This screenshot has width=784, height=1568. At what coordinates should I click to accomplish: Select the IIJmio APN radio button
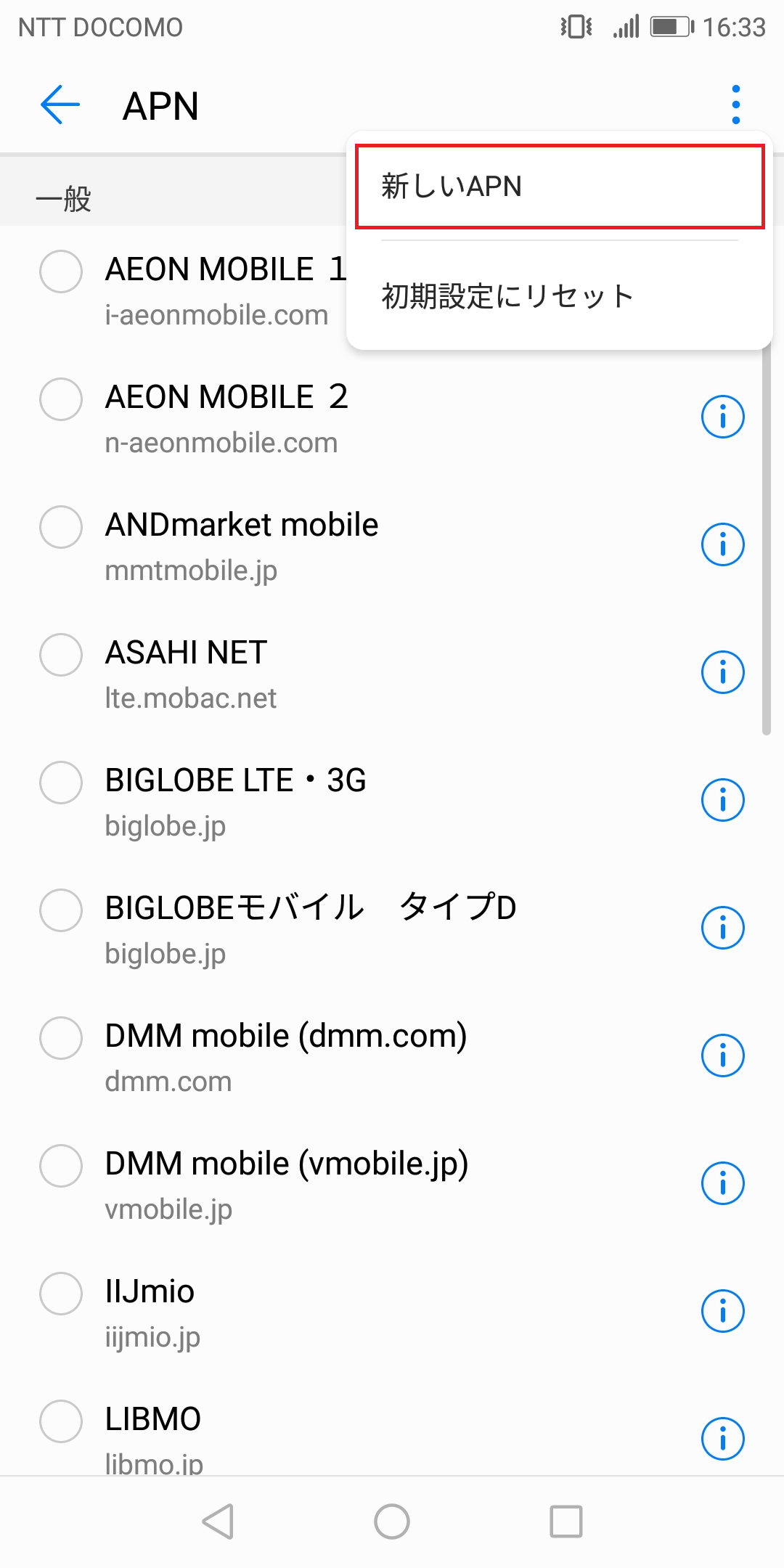pyautogui.click(x=61, y=1312)
